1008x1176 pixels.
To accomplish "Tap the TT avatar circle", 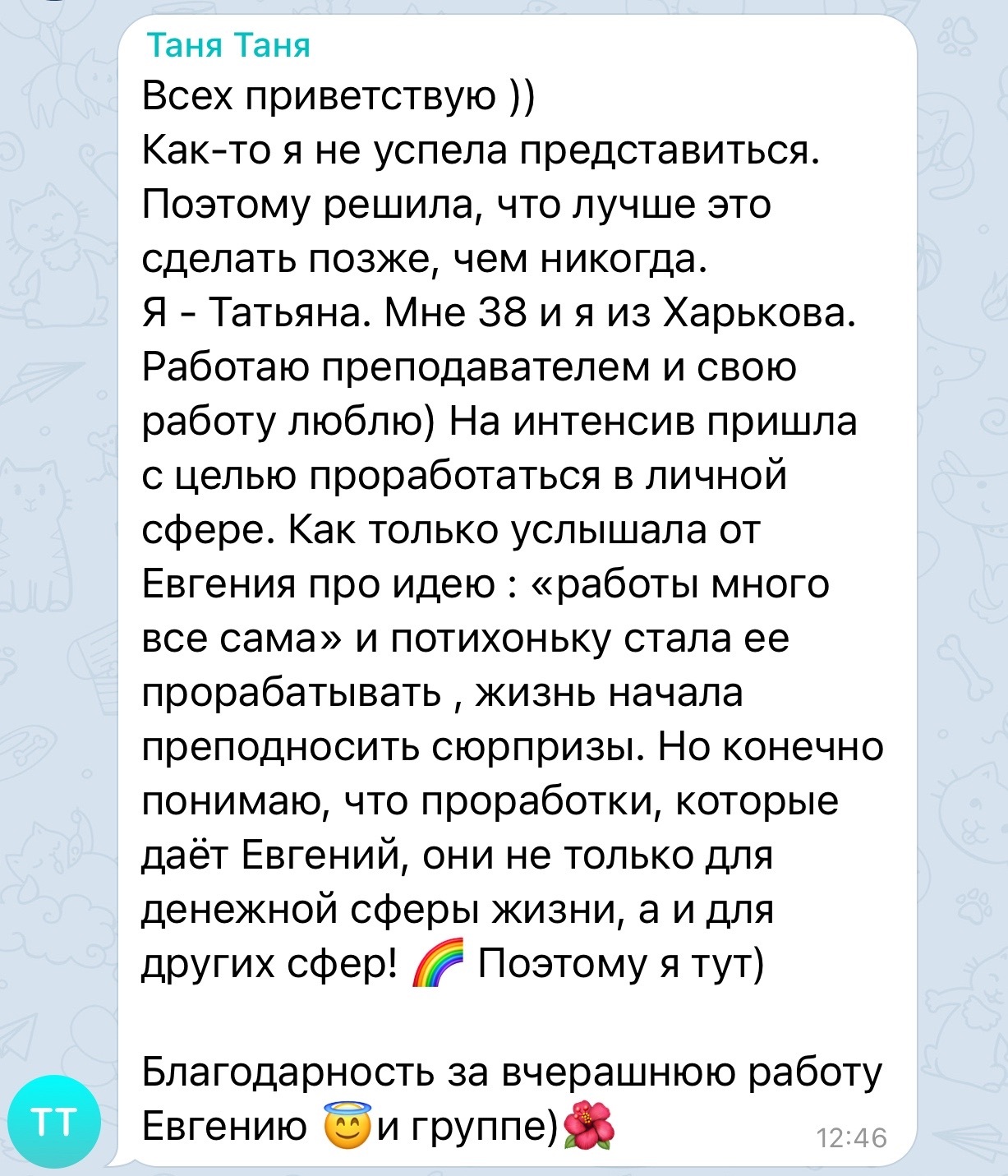I will (53, 1120).
